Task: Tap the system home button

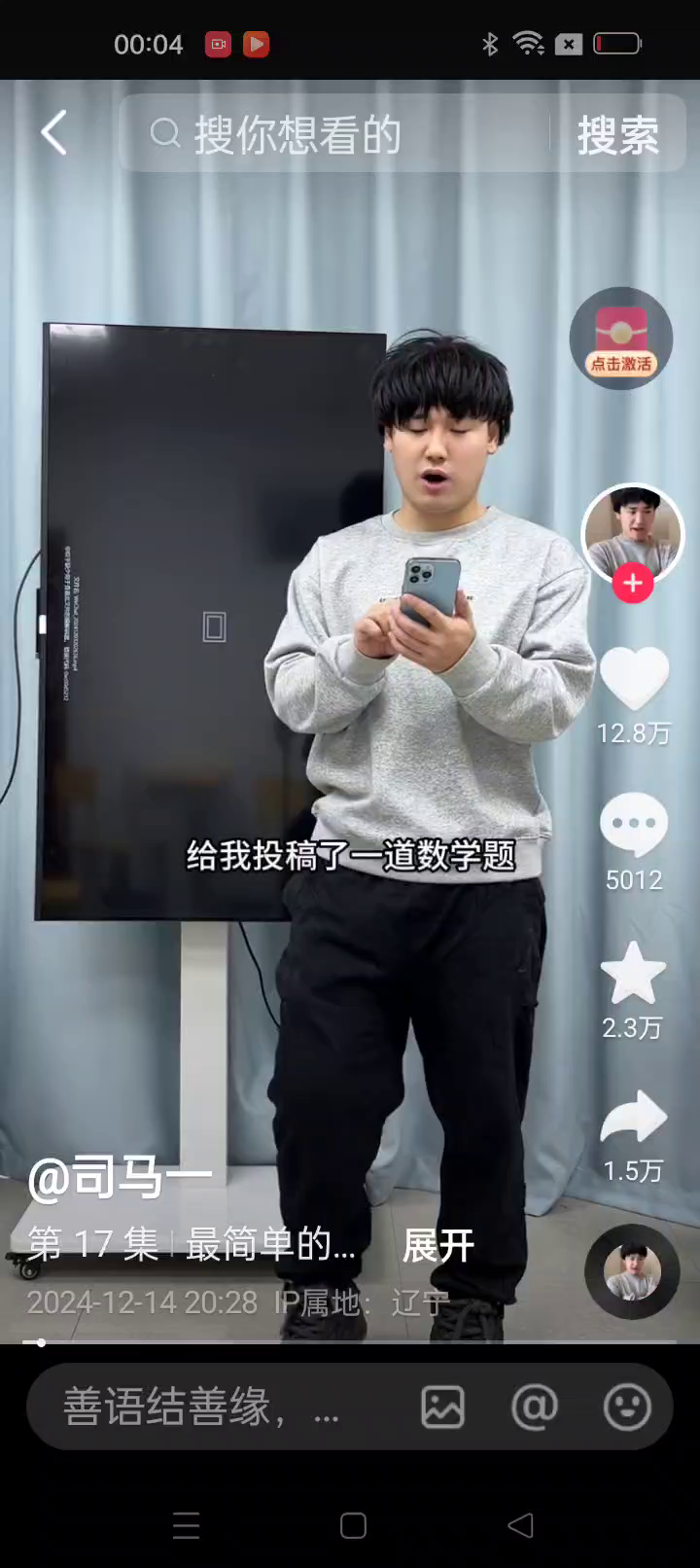Action: pos(353,1525)
